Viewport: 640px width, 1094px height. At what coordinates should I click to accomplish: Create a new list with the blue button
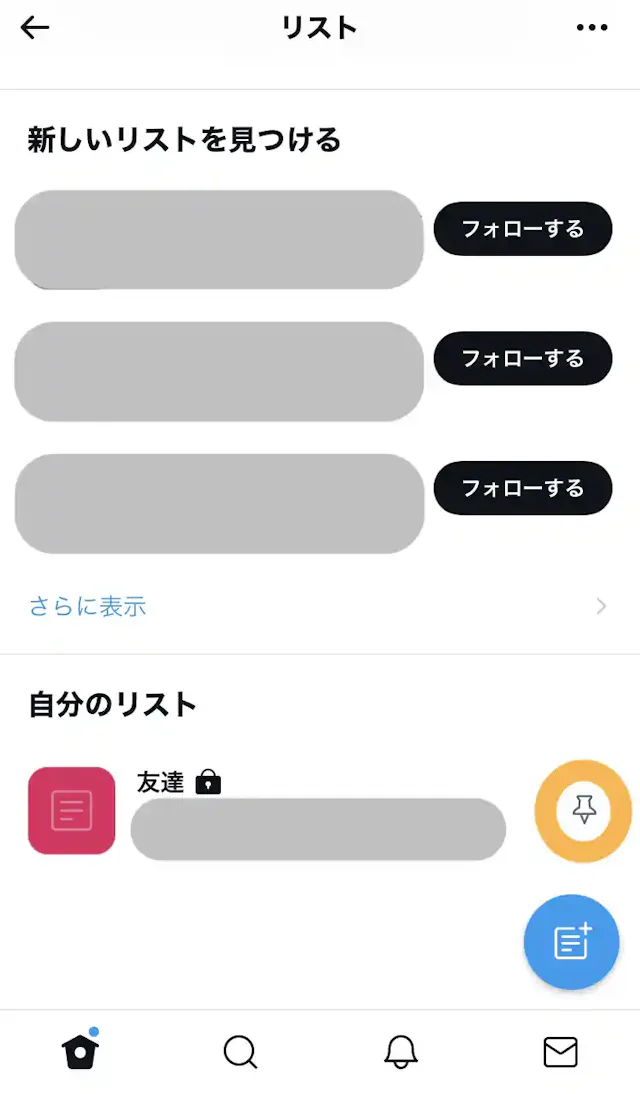pos(572,942)
